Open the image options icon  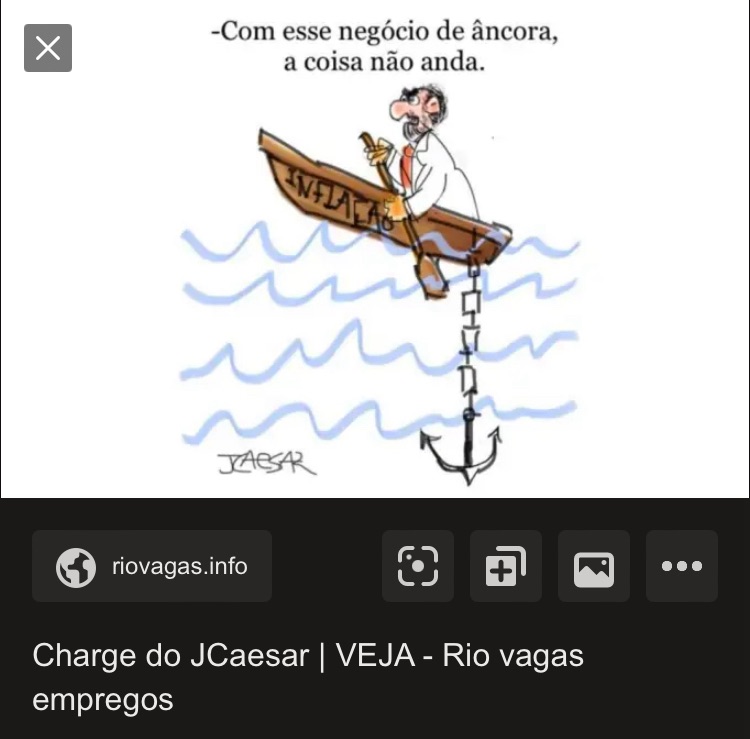tap(594, 566)
